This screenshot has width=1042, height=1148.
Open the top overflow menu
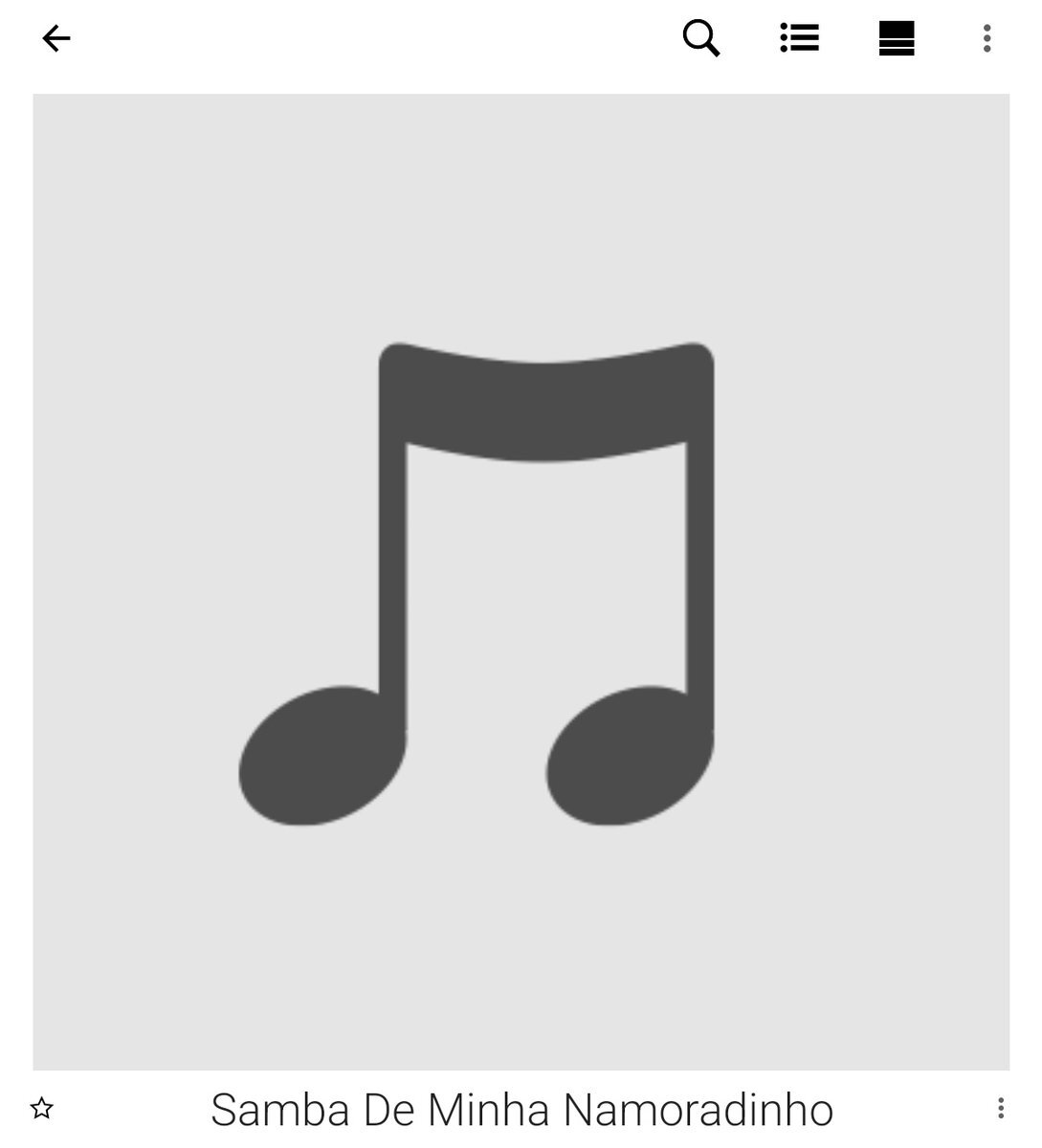[987, 38]
